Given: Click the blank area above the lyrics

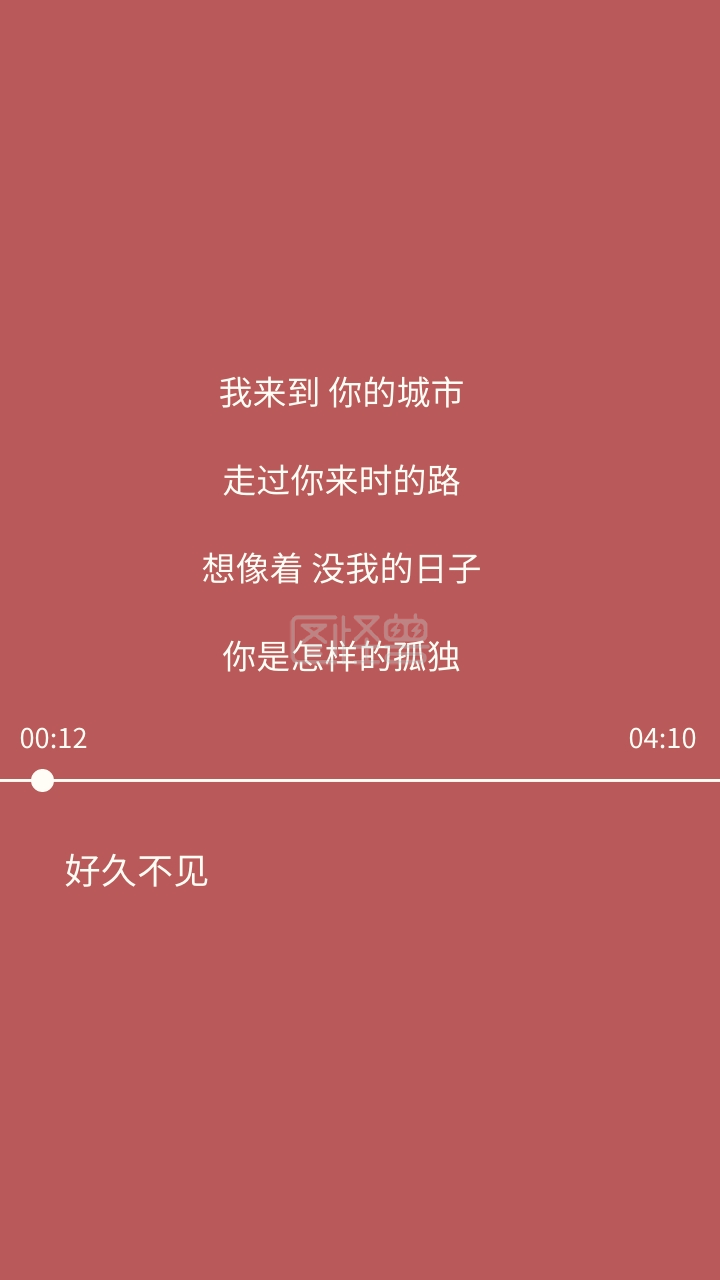Looking at the screenshot, I should click(360, 200).
